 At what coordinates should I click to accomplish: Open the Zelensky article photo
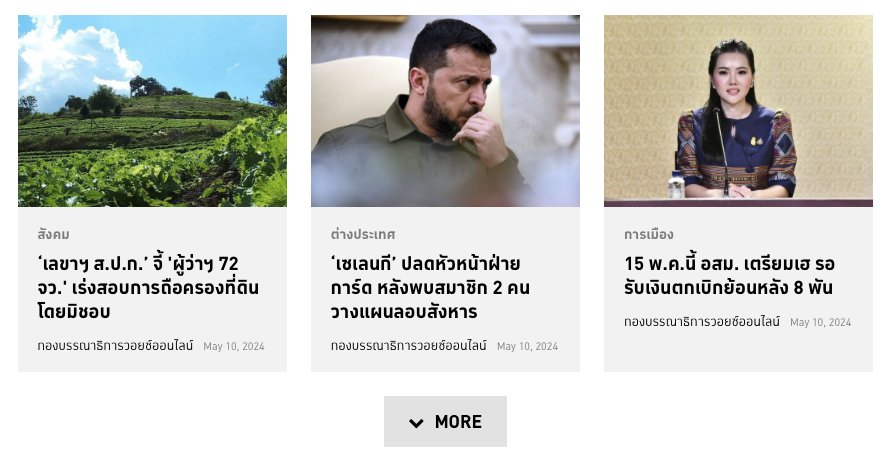click(x=445, y=111)
